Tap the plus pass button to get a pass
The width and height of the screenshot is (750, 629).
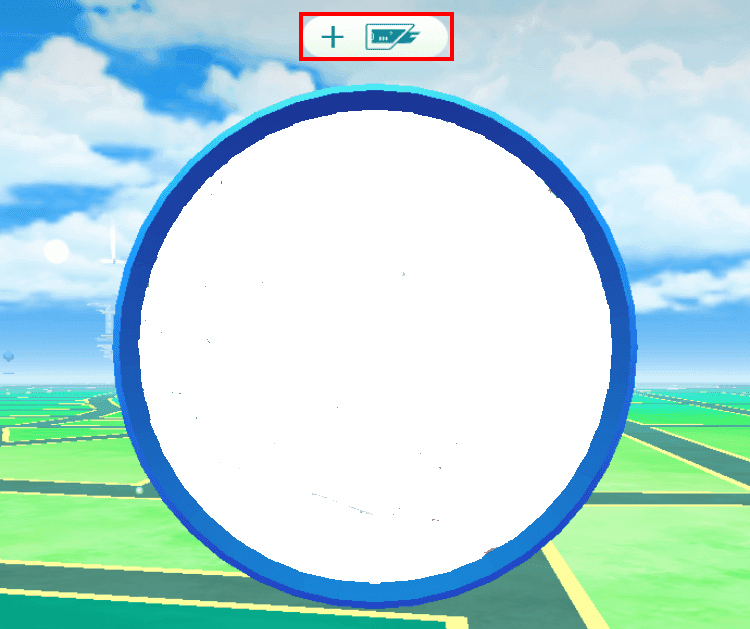click(376, 38)
